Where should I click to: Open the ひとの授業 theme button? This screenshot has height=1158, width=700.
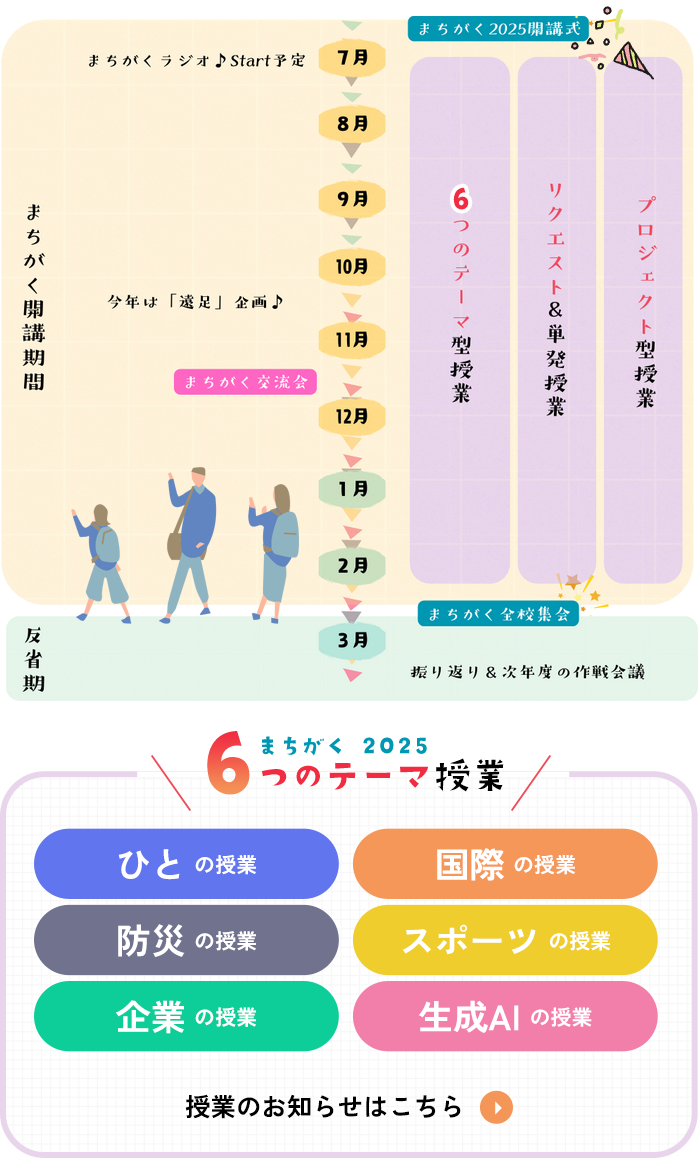click(x=186, y=864)
